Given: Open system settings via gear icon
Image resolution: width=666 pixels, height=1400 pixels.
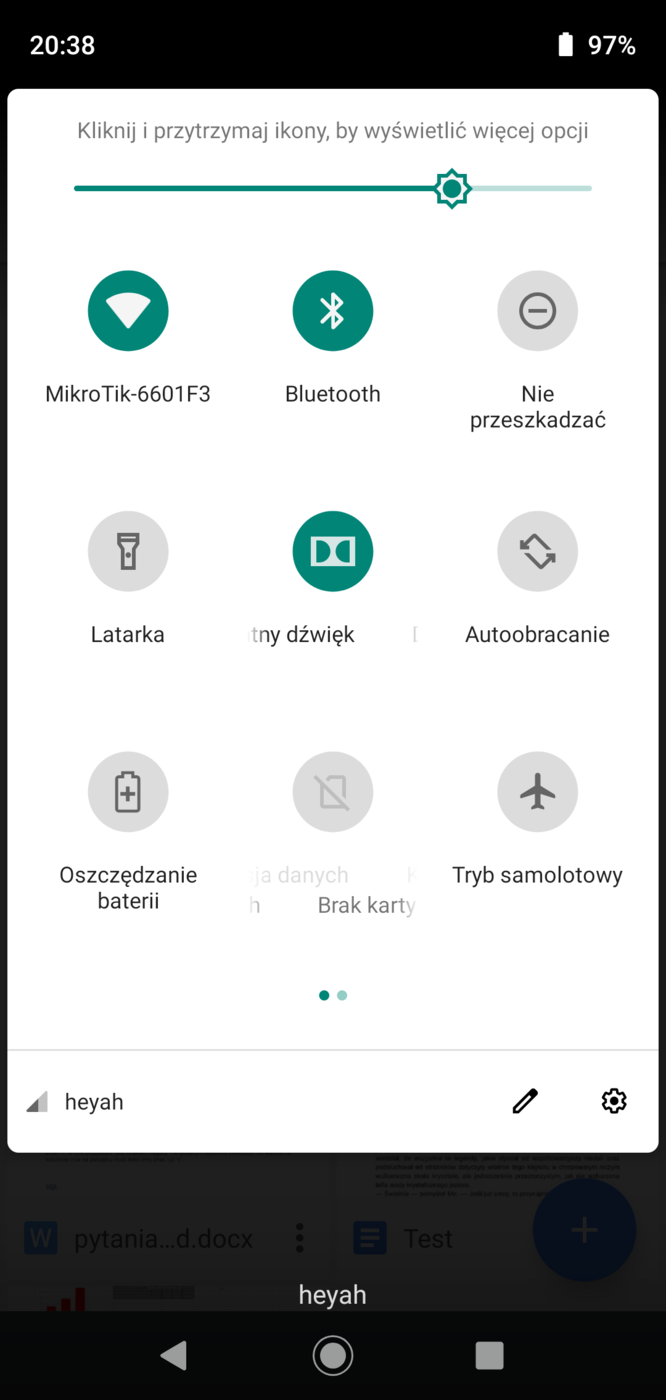Looking at the screenshot, I should coord(614,1101).
